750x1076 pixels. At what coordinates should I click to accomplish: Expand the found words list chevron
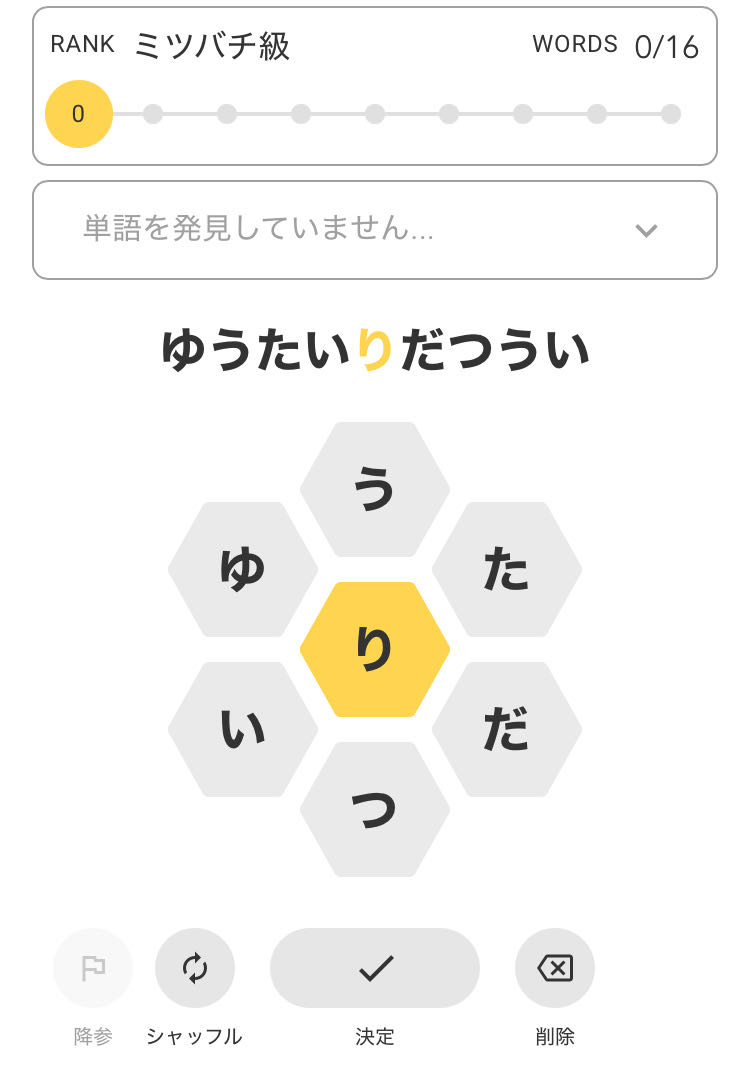pyautogui.click(x=646, y=230)
